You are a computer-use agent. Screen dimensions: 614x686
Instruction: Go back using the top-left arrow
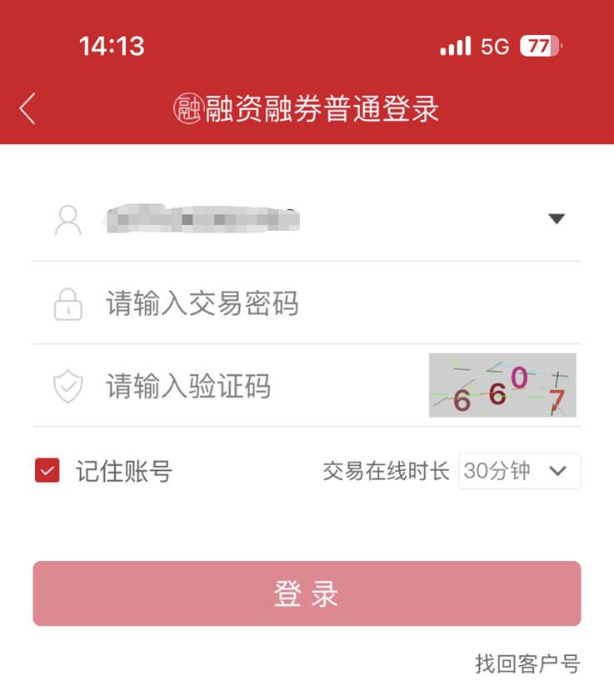28,108
